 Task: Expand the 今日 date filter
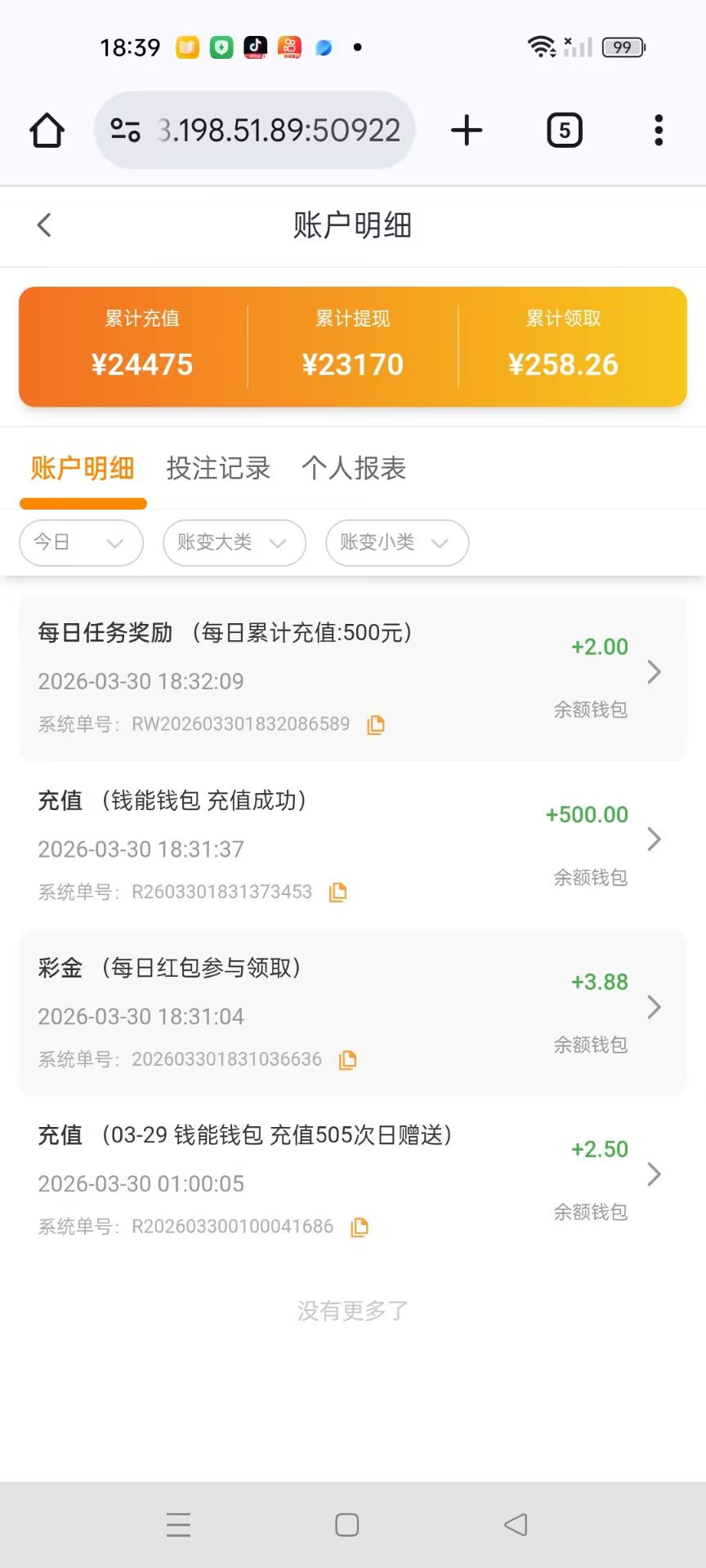point(81,543)
